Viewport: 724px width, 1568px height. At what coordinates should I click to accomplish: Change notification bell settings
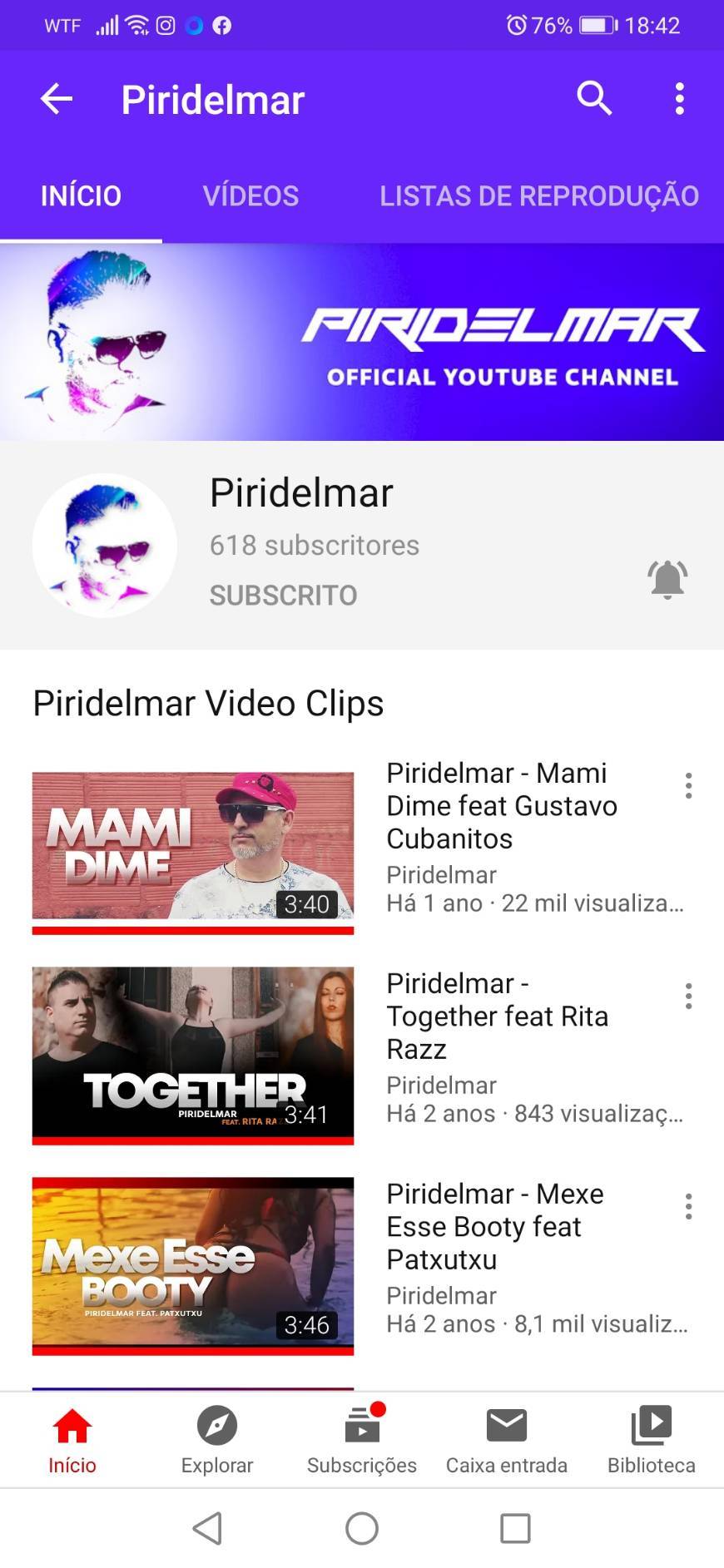667,578
